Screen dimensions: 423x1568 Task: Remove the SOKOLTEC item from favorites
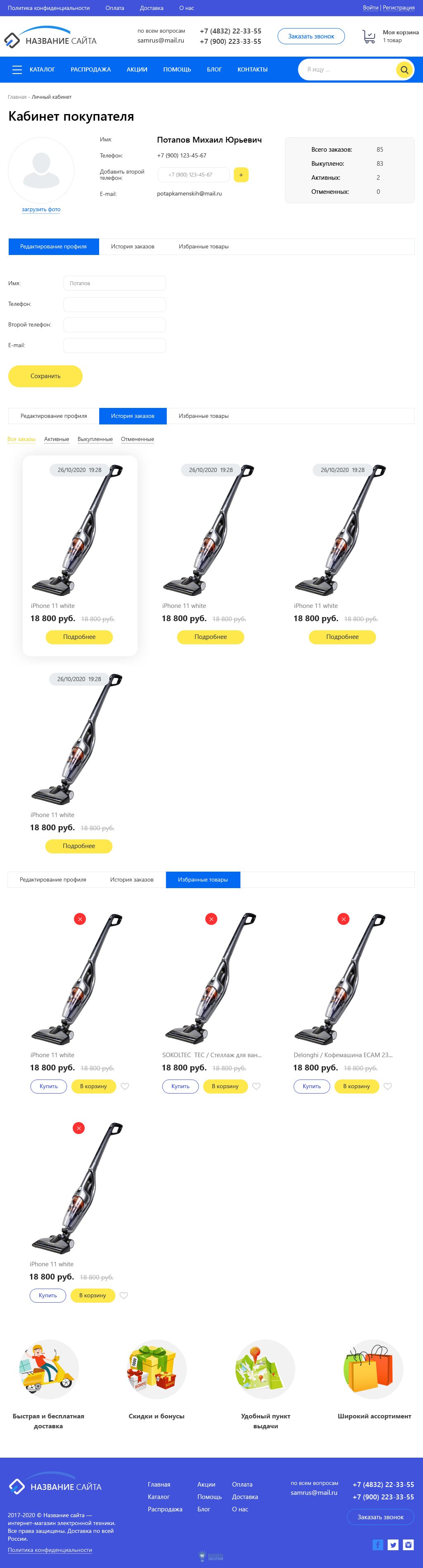tap(211, 919)
